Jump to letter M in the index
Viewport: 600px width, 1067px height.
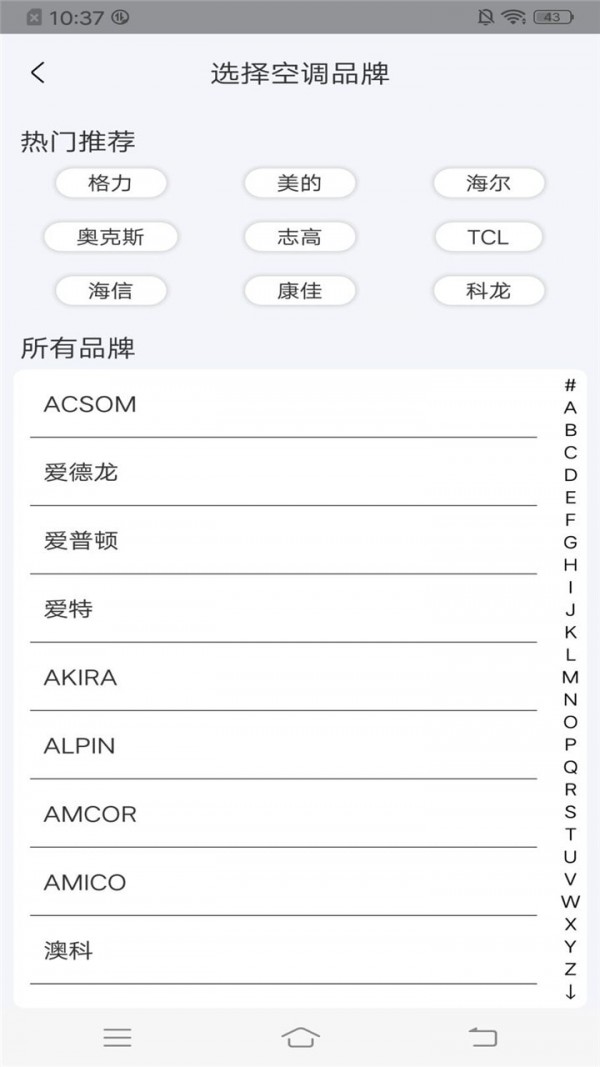[570, 677]
